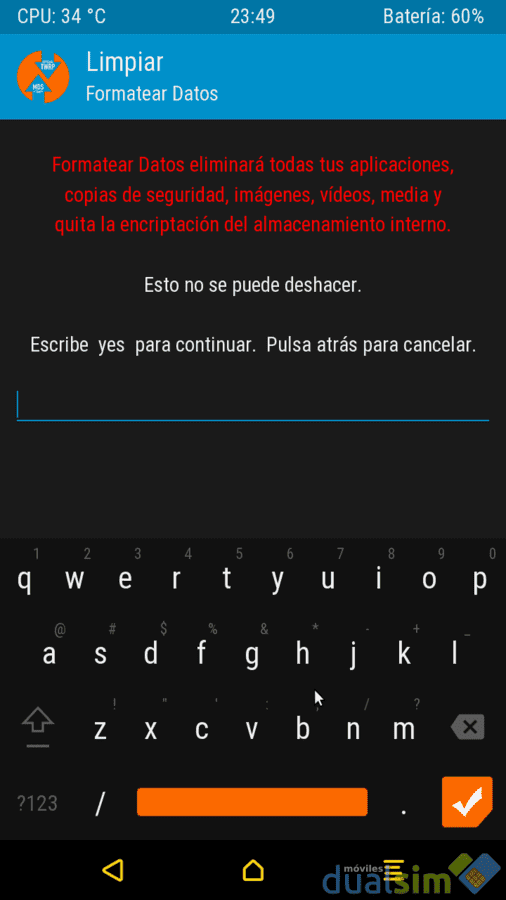
Task: Focus the yes confirmation text field
Action: click(x=252, y=405)
